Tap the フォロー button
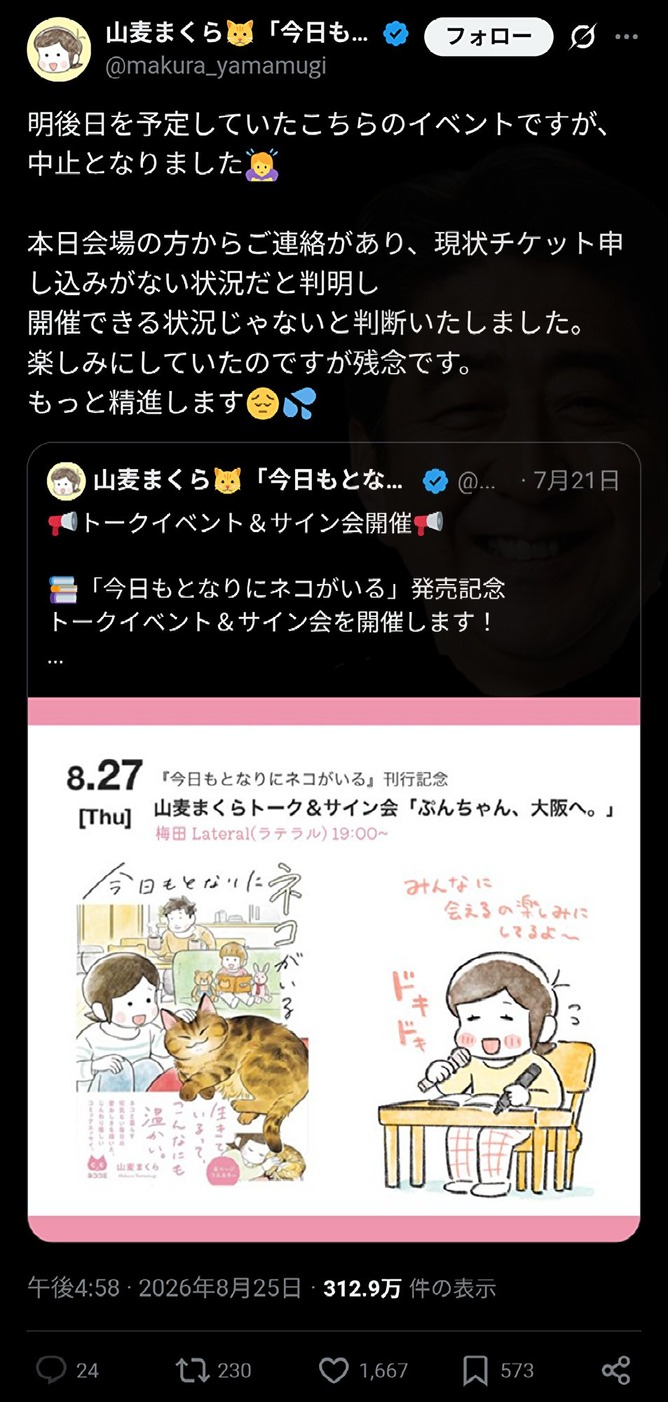668x1402 pixels. pos(487,37)
